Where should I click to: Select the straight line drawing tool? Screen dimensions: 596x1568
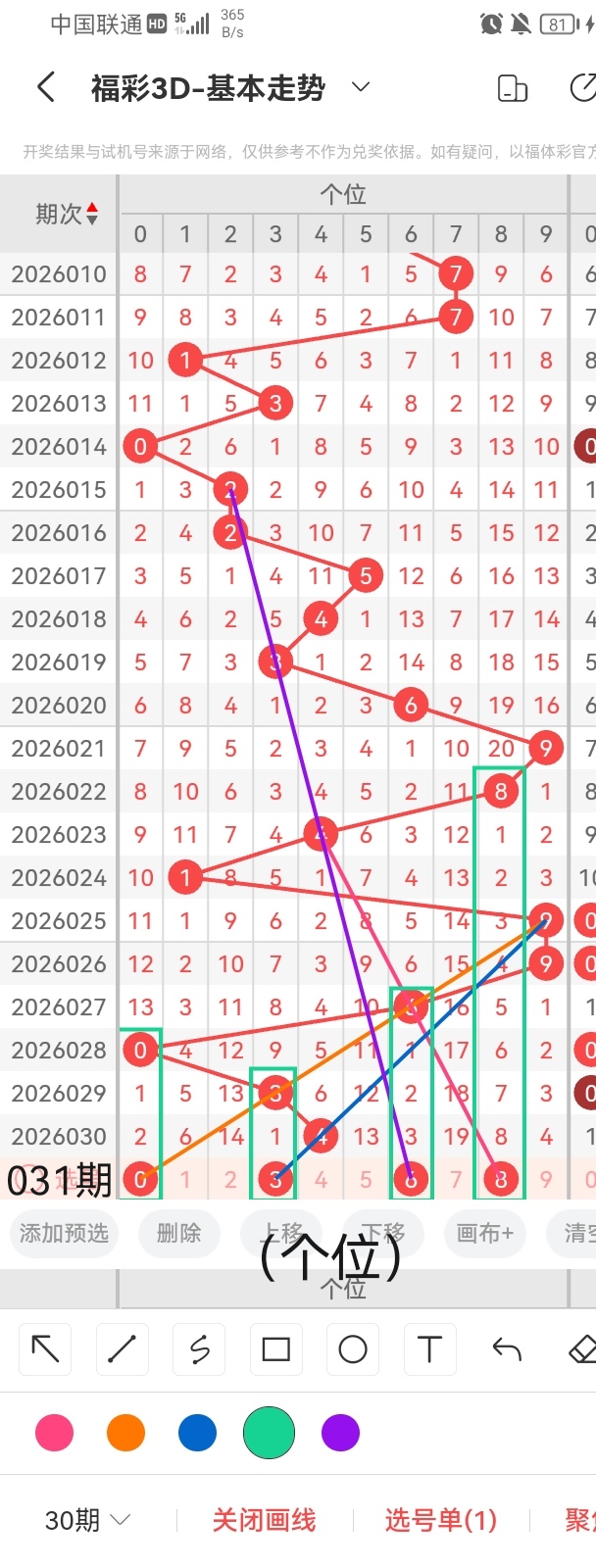click(x=122, y=1349)
